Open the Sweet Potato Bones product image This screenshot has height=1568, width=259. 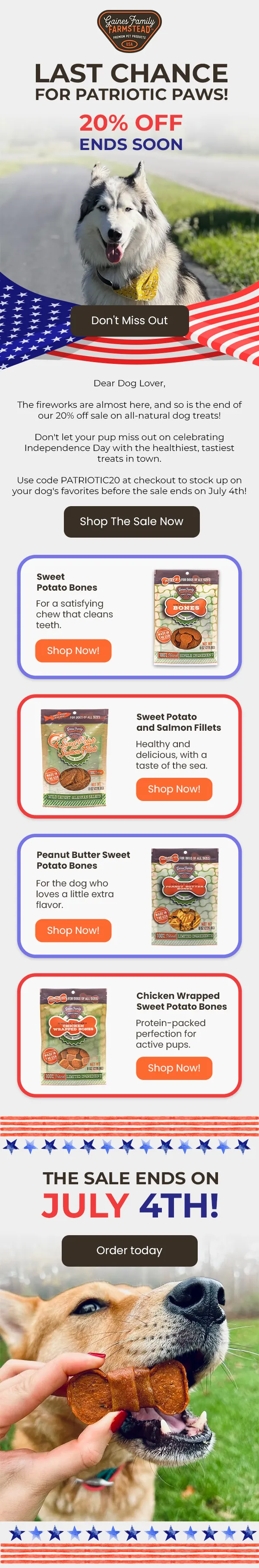tap(186, 617)
